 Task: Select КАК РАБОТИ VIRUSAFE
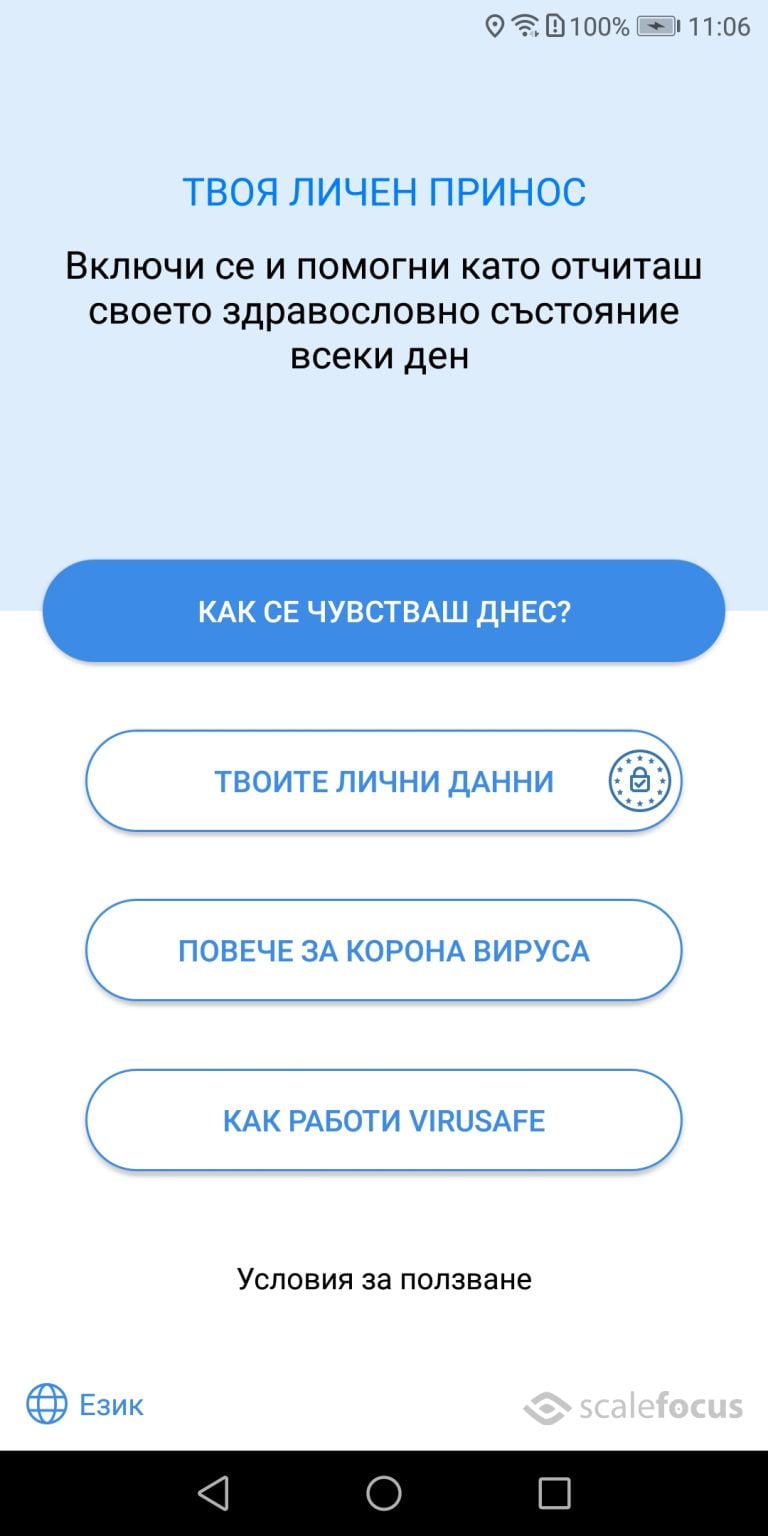coord(383,1121)
